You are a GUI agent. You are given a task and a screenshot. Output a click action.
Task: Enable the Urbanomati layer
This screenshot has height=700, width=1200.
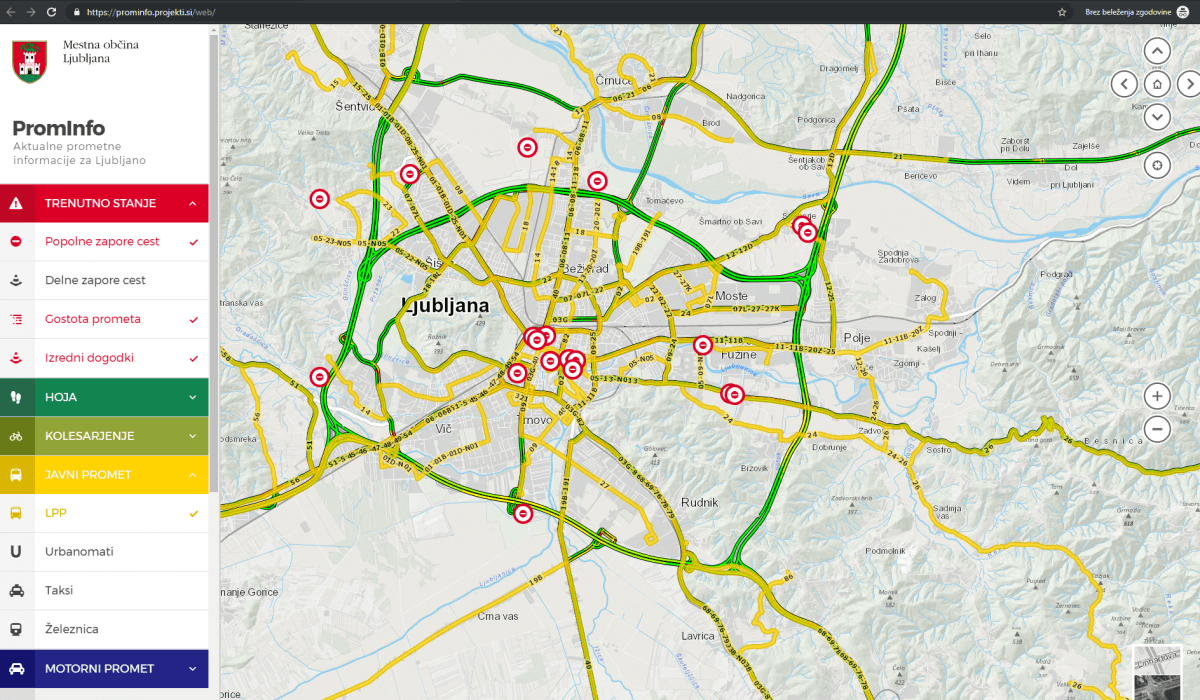104,552
